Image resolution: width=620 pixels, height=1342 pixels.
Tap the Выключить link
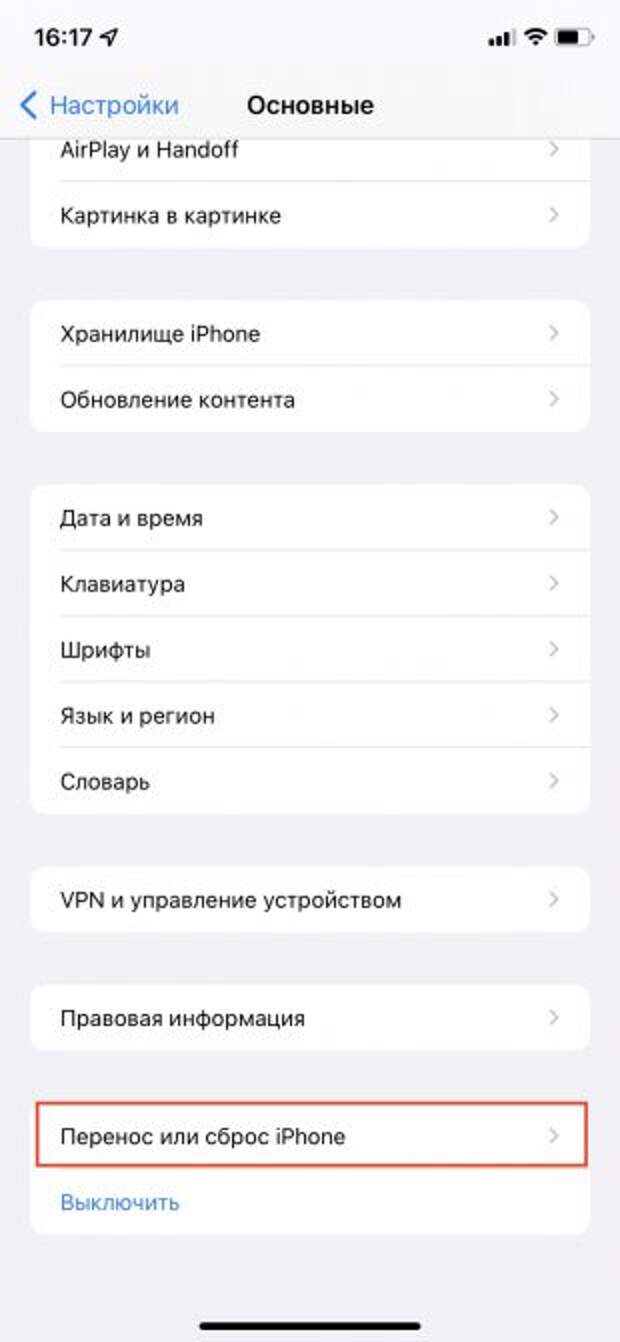point(120,1202)
